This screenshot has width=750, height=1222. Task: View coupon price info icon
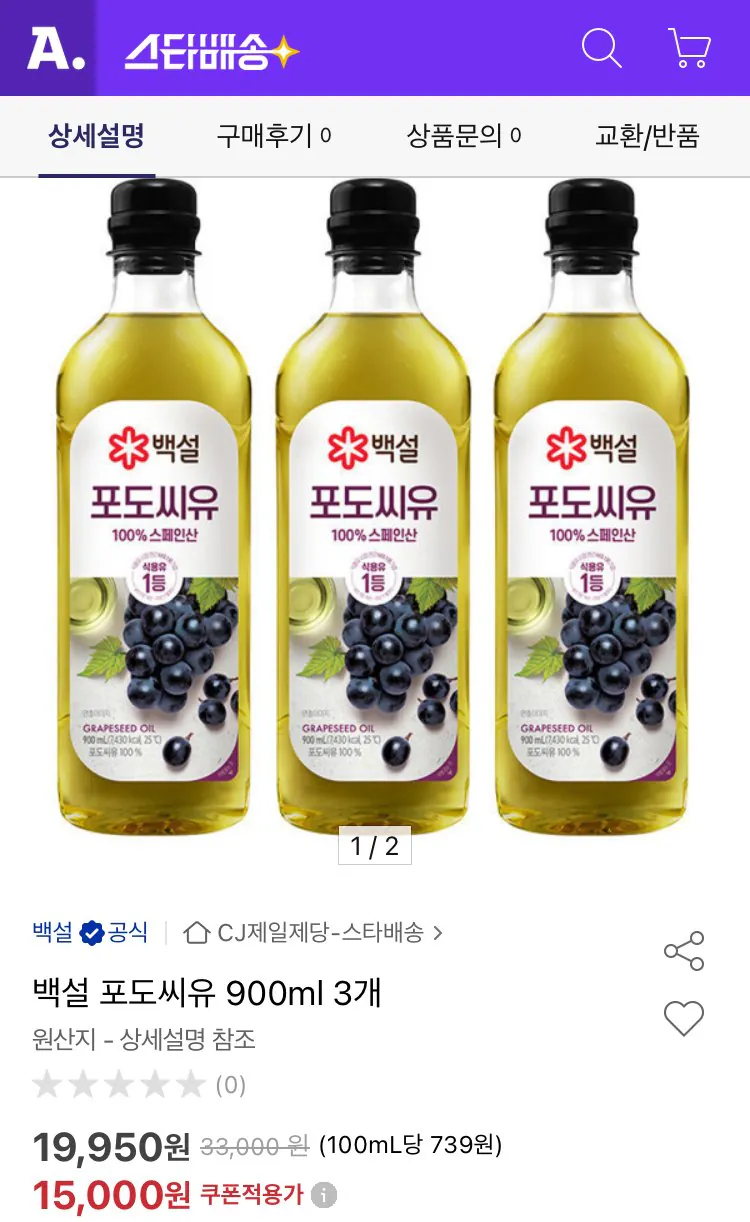pyautogui.click(x=323, y=1194)
